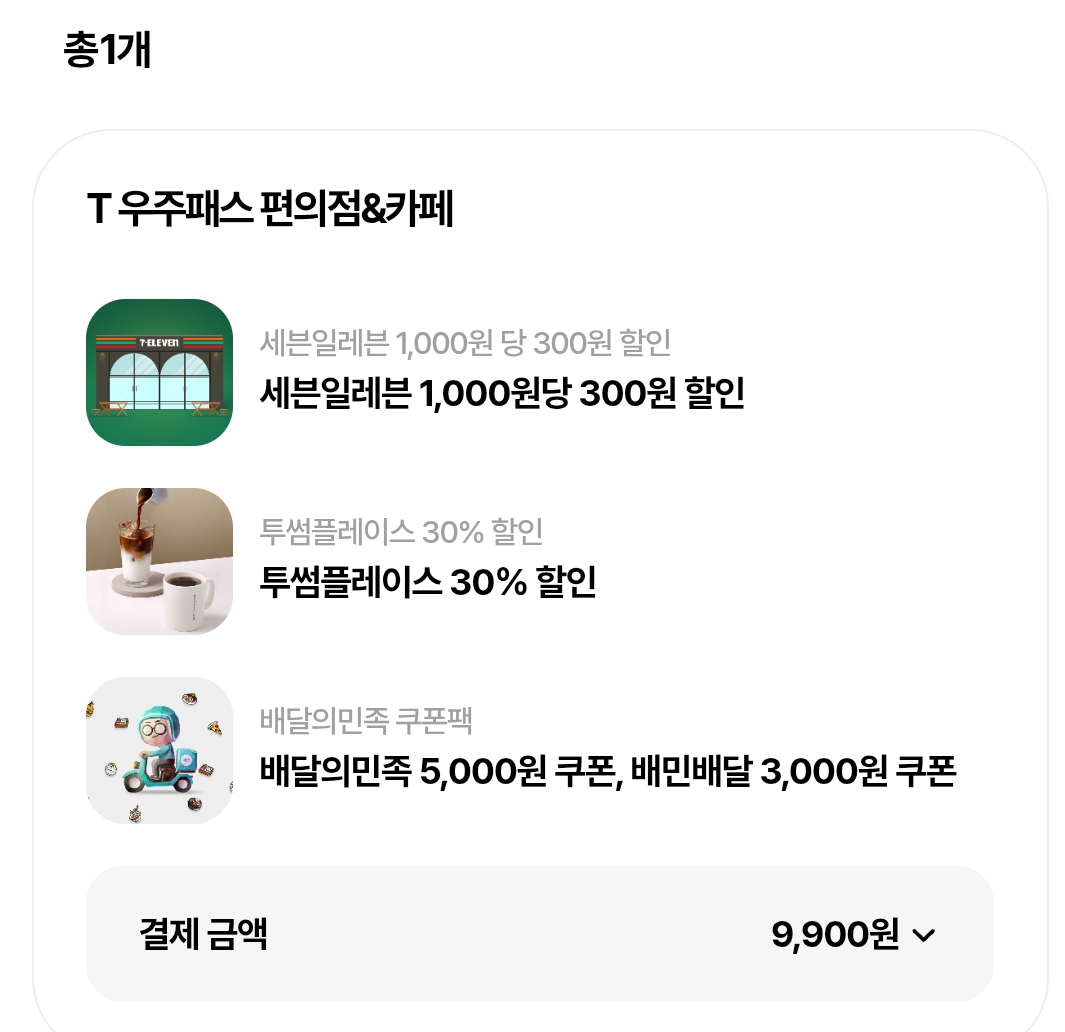Open the 배달의민족 쿠폰팩 benefit

point(607,770)
